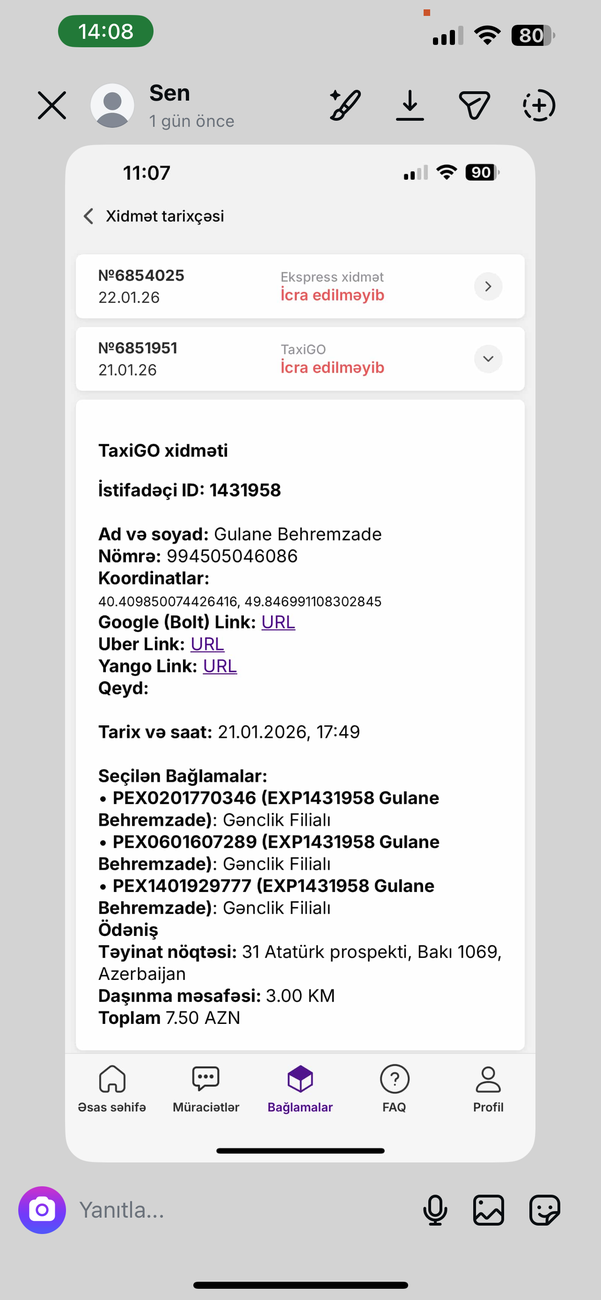Download this story image

coord(410,105)
